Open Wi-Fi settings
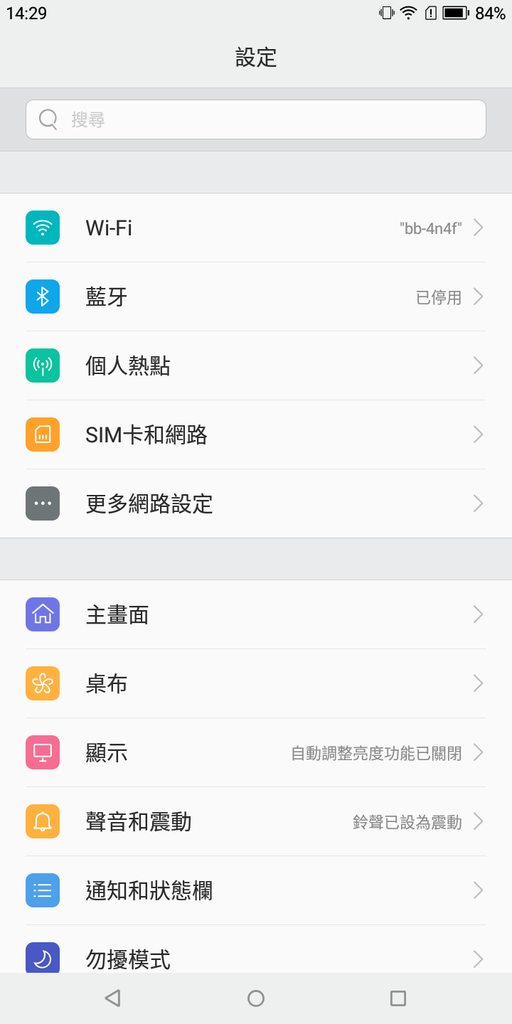512x1024 pixels. 256,228
